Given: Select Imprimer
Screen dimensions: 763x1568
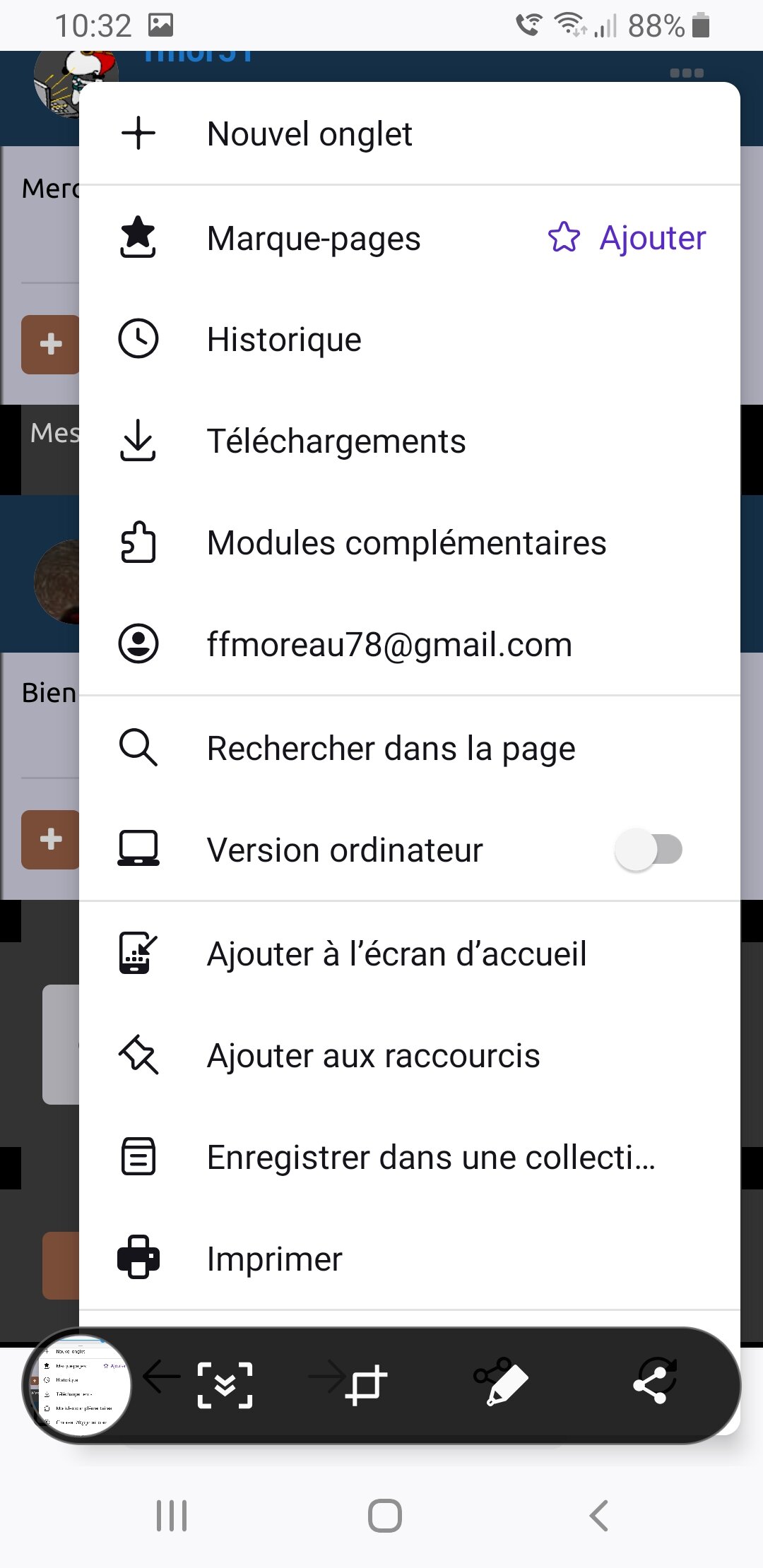Looking at the screenshot, I should [274, 1259].
